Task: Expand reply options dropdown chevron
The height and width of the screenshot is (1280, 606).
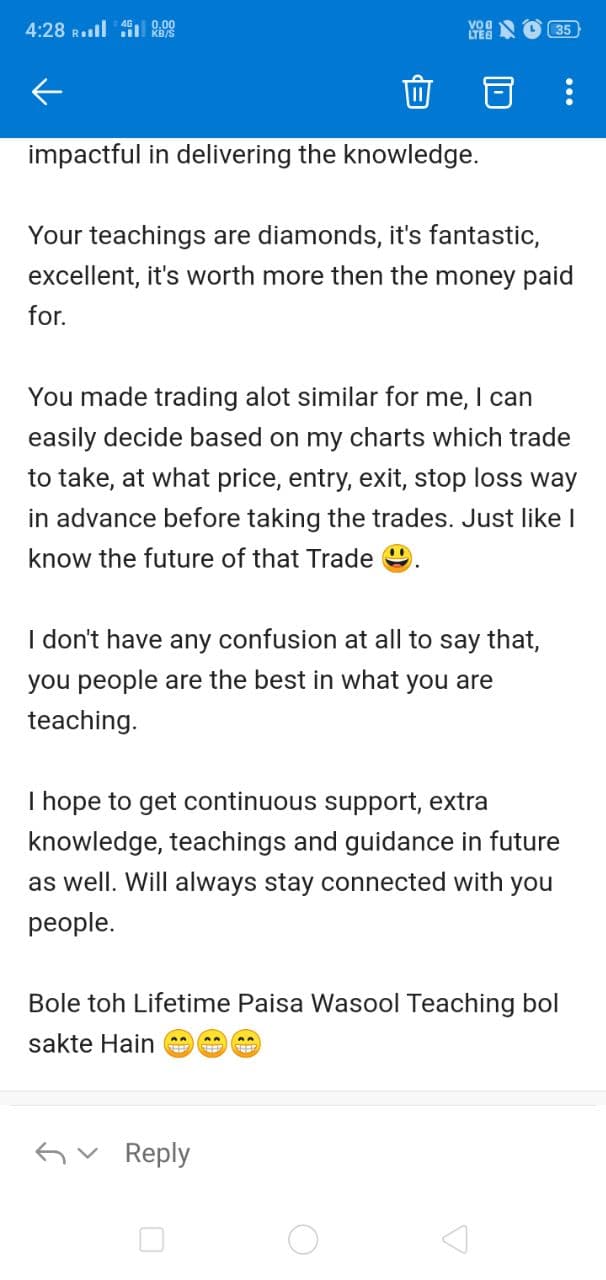Action: click(88, 1153)
